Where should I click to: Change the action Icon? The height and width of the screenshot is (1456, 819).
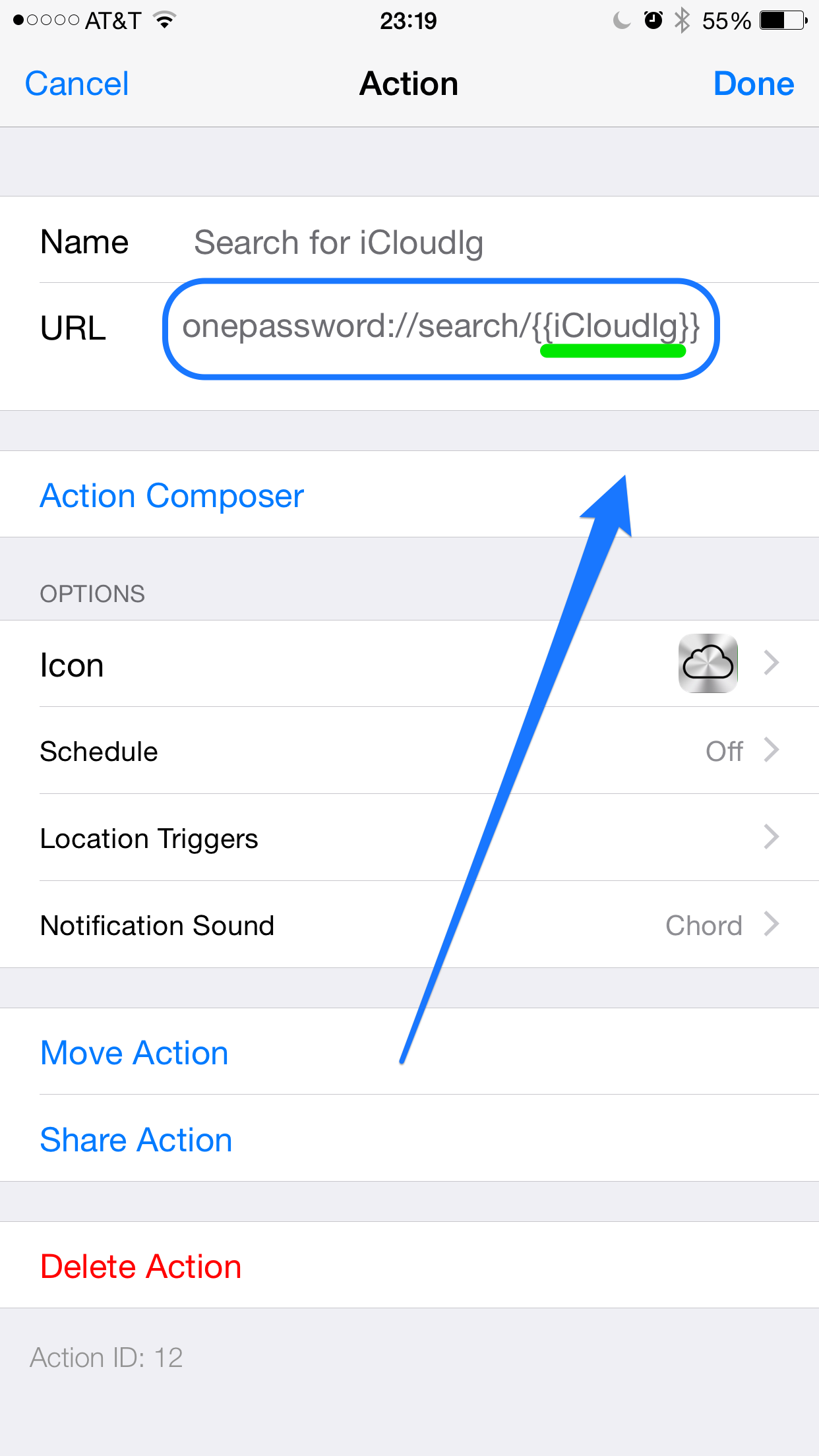coord(409,664)
